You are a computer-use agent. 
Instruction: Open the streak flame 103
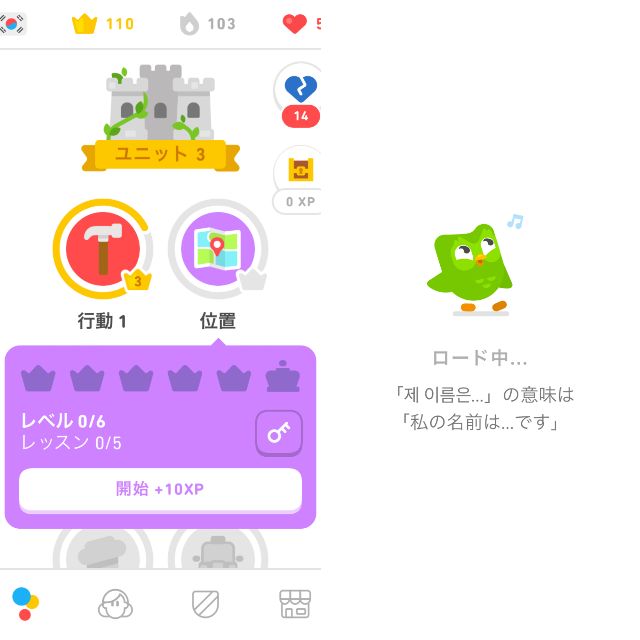(207, 24)
